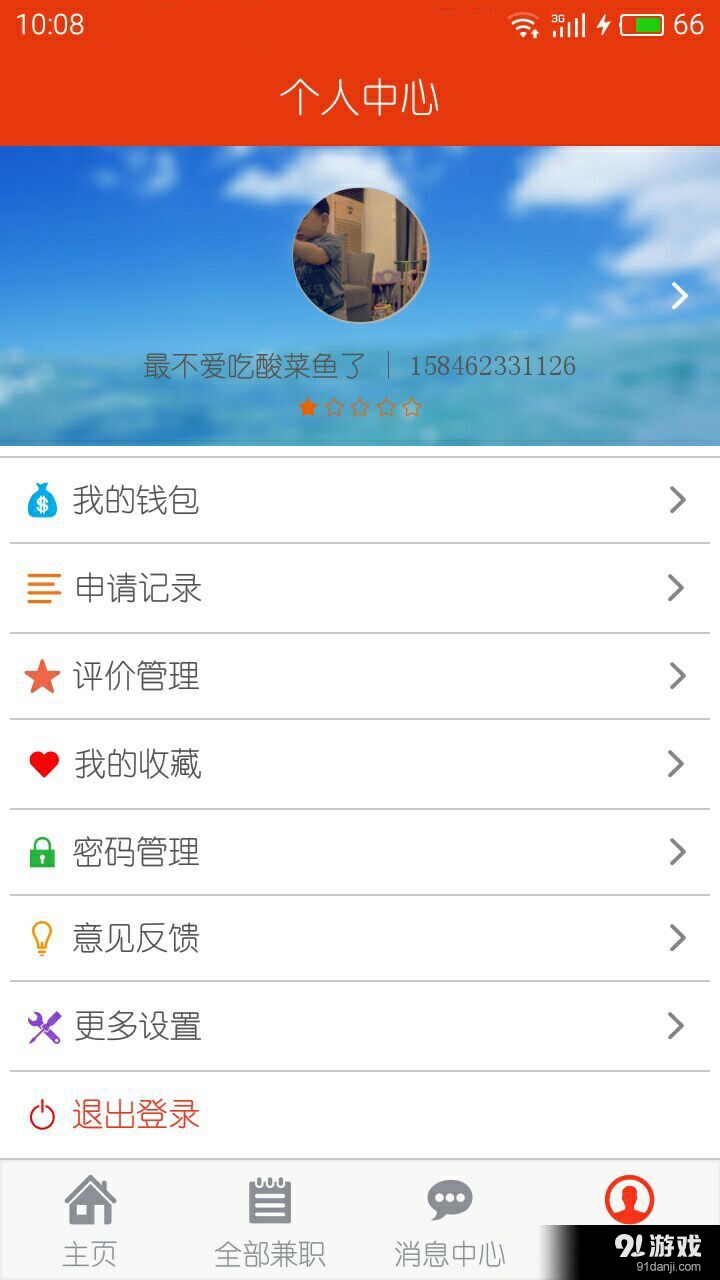Expand 更多设置 using its right chevron
This screenshot has height=1280, width=720.
click(x=676, y=1026)
